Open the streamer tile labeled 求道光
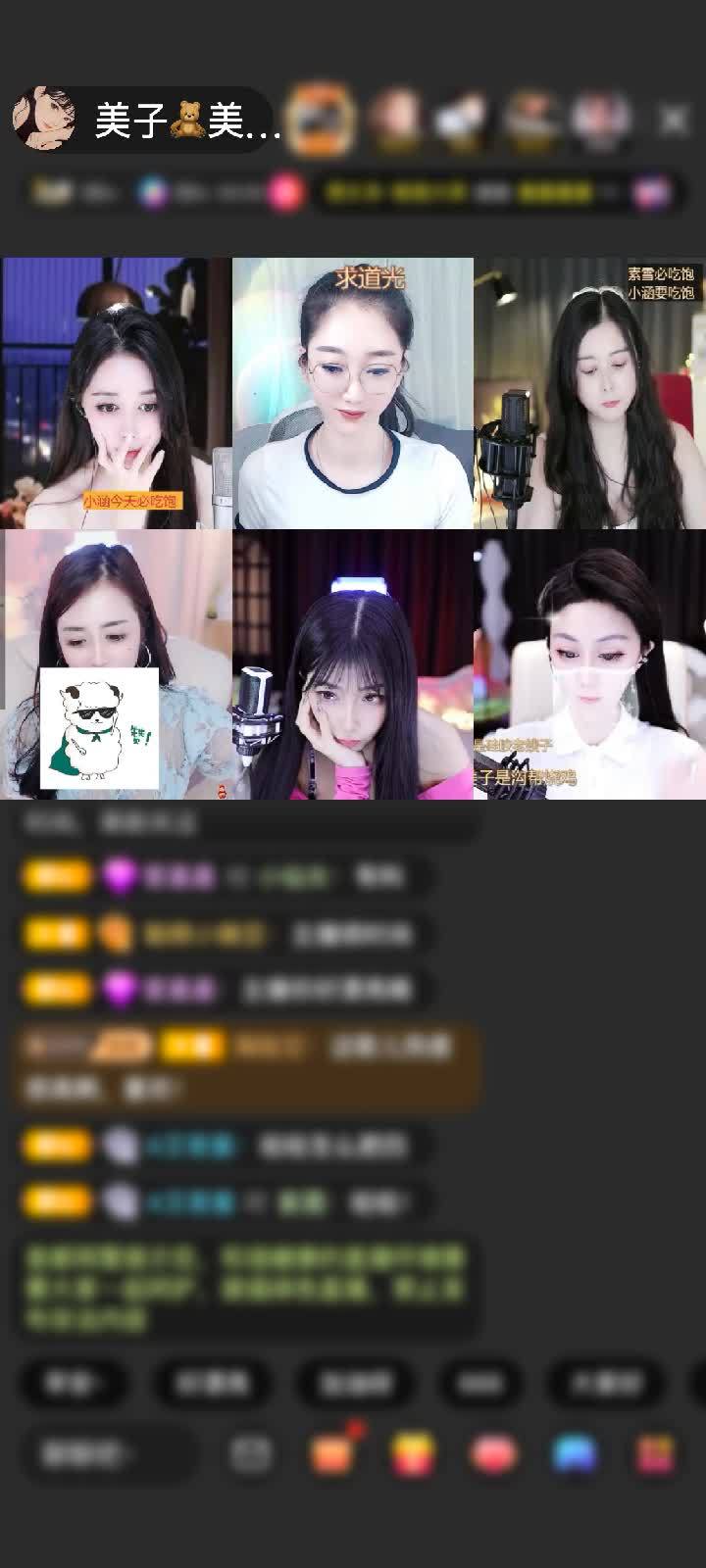Viewport: 706px width, 1568px height. 353,394
